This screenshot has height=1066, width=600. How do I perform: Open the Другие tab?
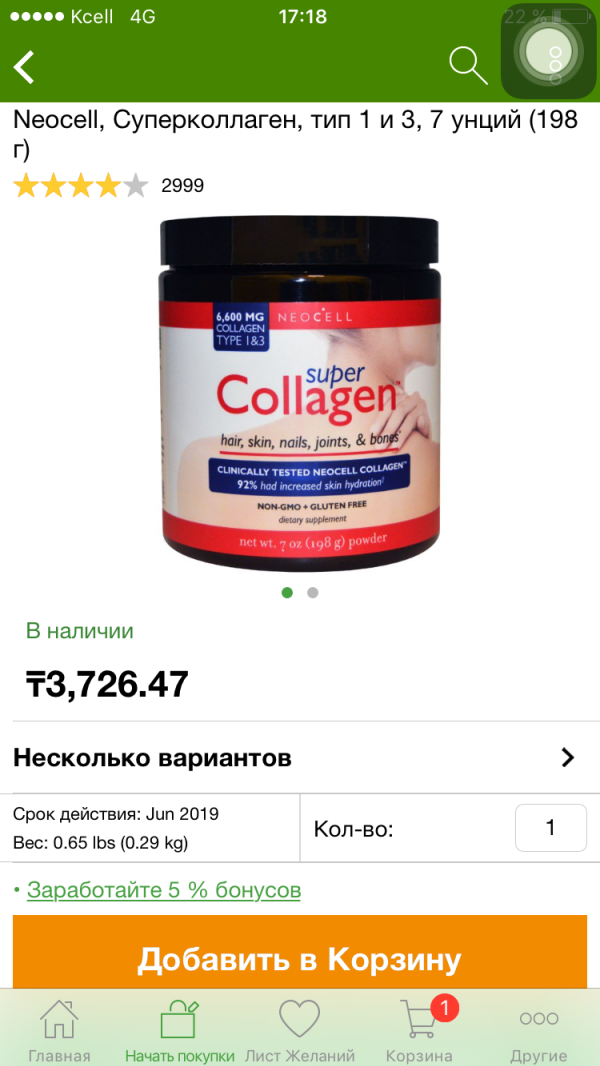pos(539,1030)
